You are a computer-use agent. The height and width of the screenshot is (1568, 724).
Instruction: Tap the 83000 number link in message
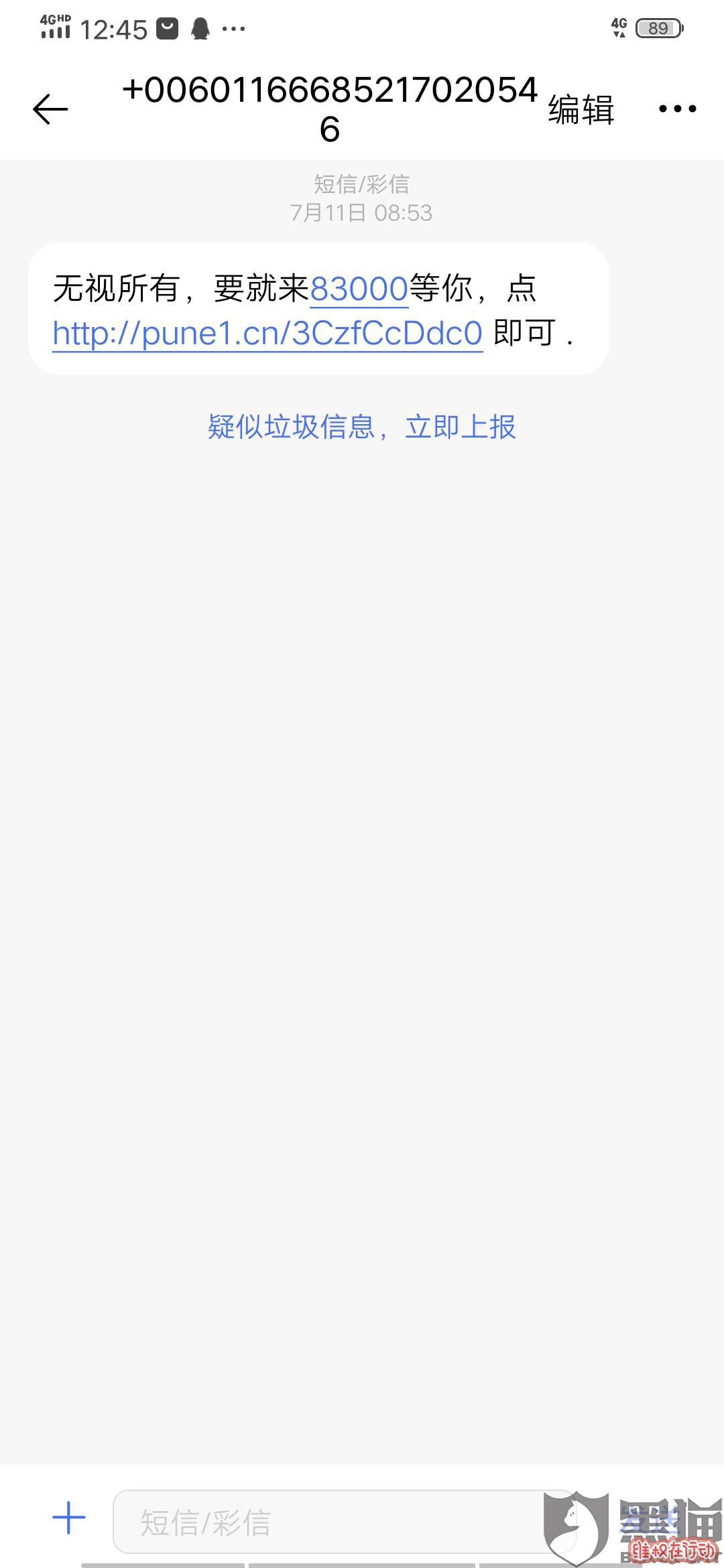tap(359, 289)
